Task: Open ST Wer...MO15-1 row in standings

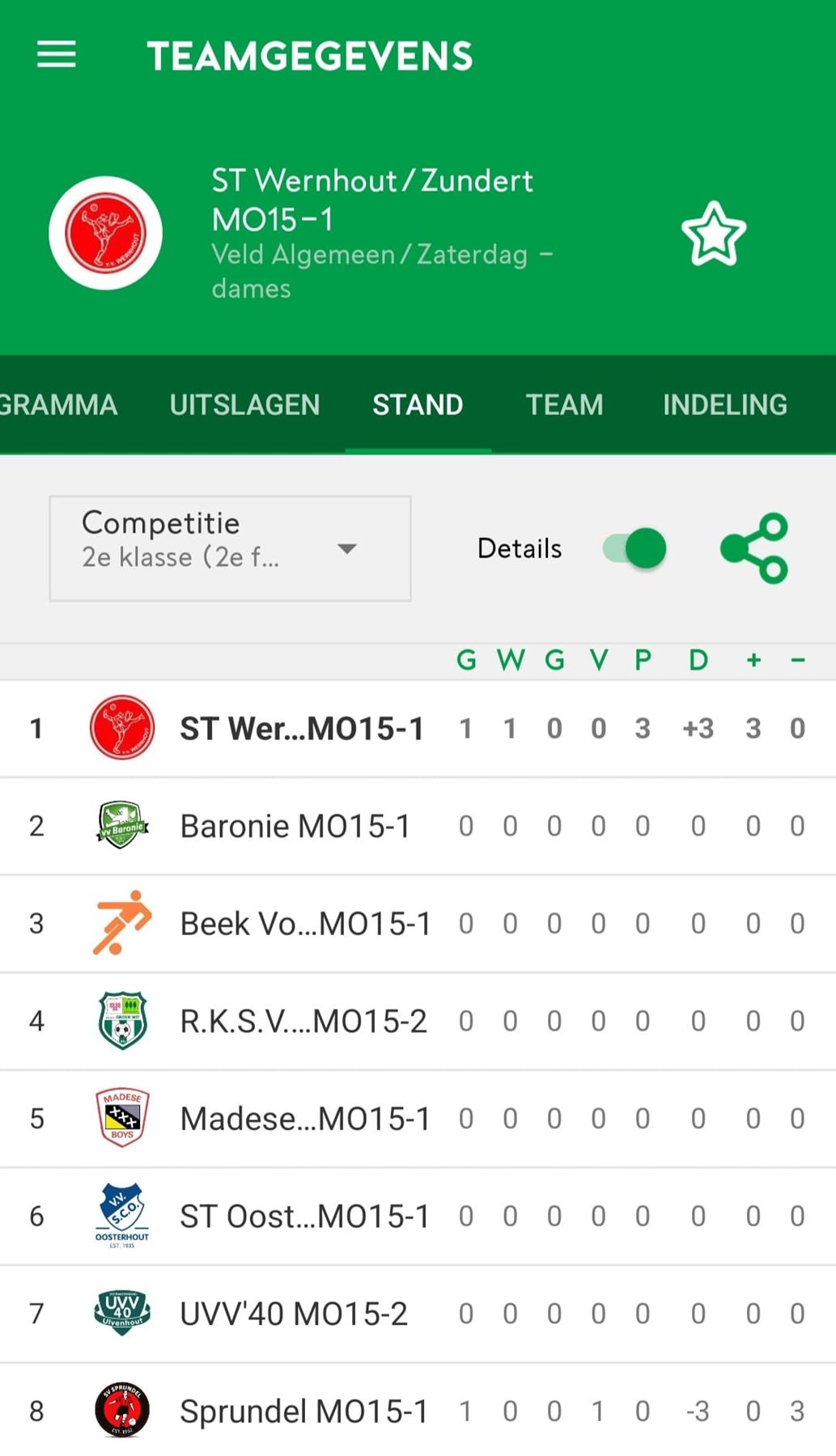Action: pyautogui.click(x=418, y=728)
